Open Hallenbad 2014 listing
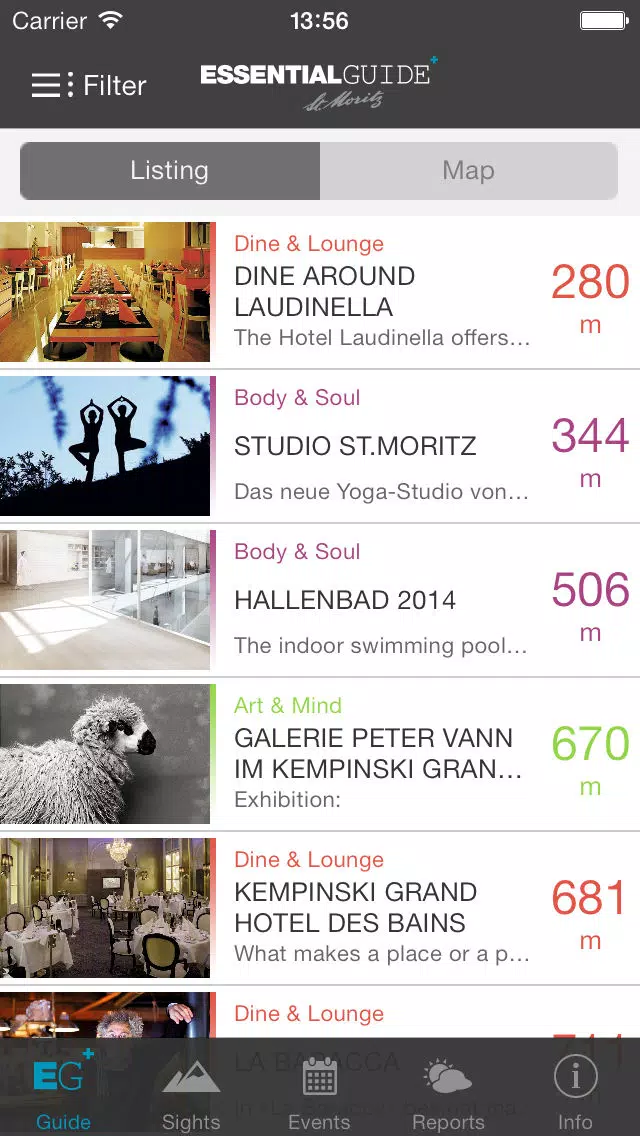The image size is (640, 1136). pos(320,600)
